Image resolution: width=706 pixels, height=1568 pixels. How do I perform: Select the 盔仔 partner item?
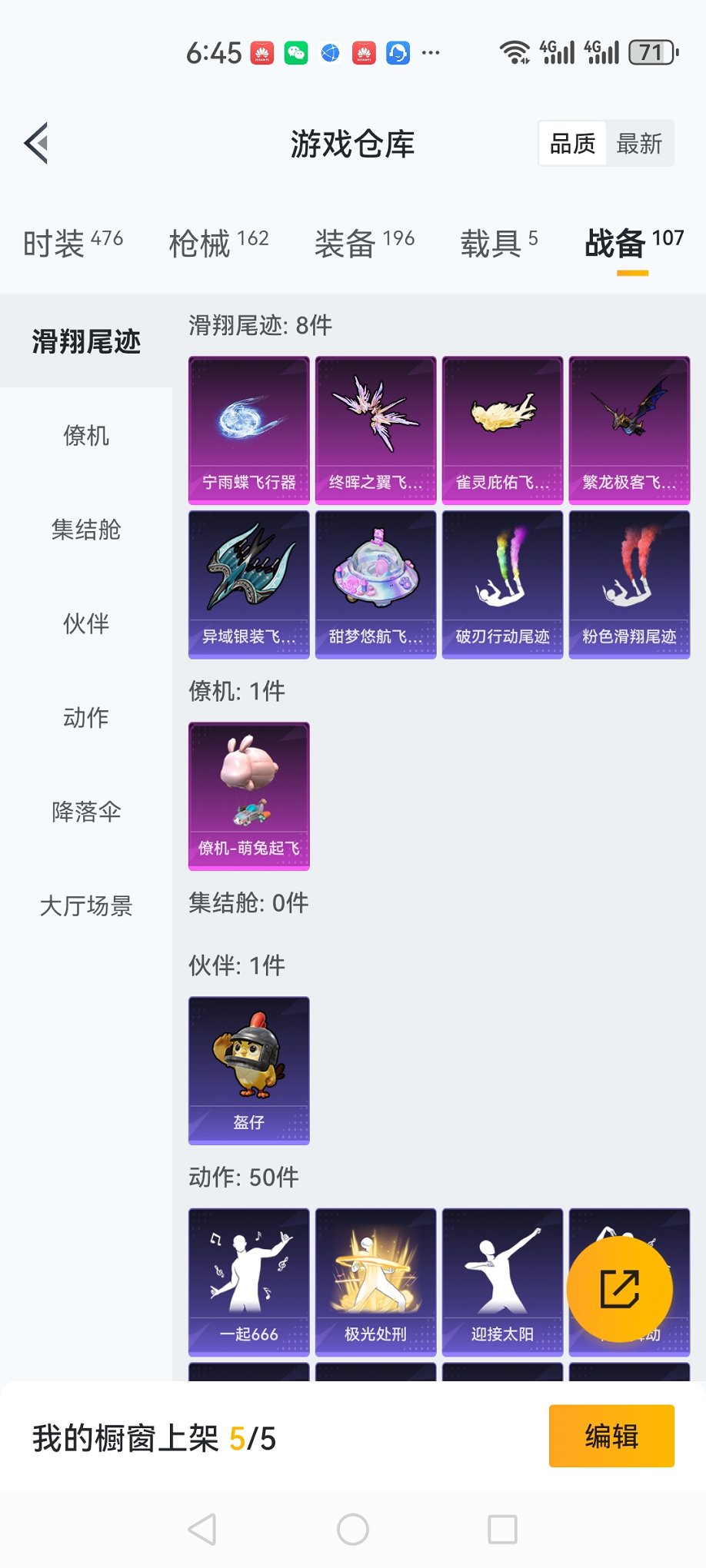point(248,1069)
